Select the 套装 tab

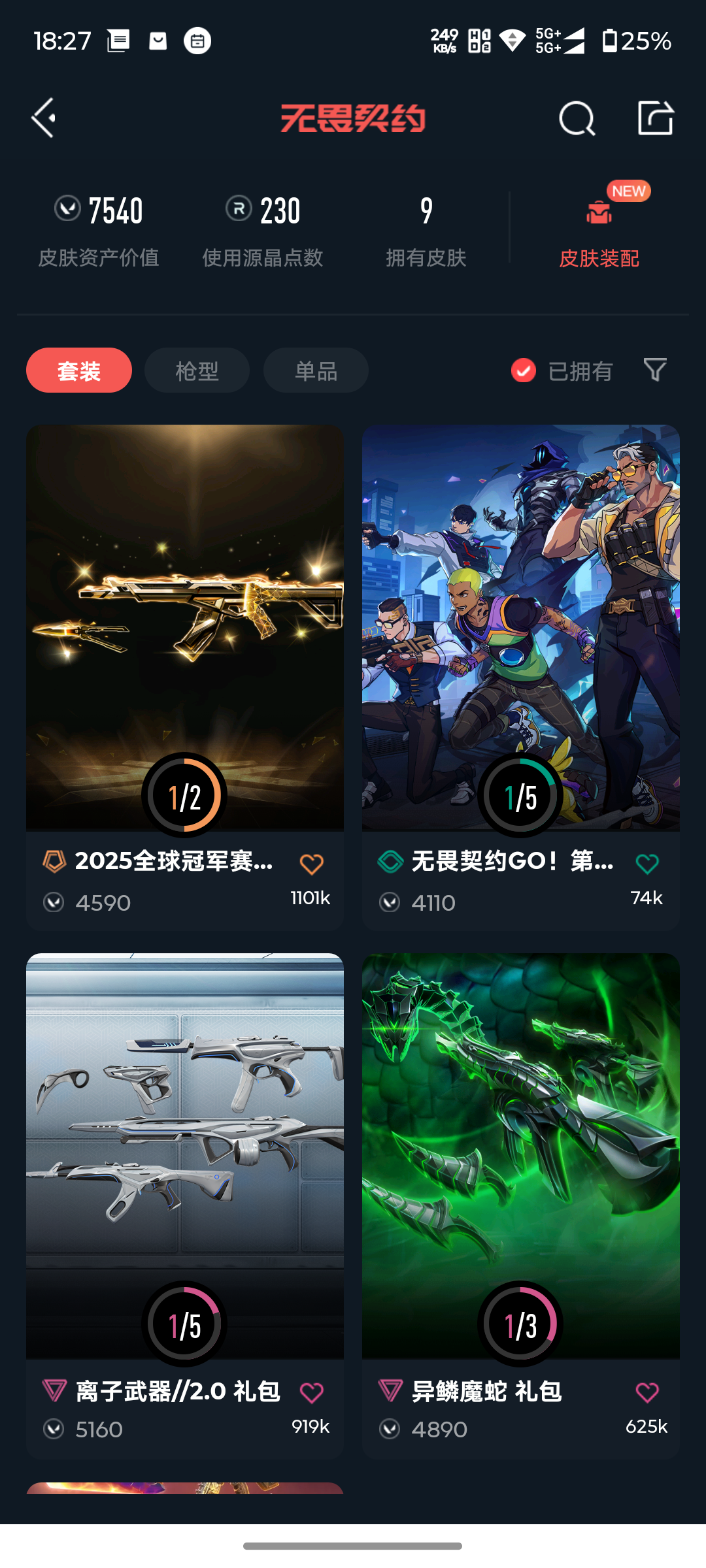(79, 370)
